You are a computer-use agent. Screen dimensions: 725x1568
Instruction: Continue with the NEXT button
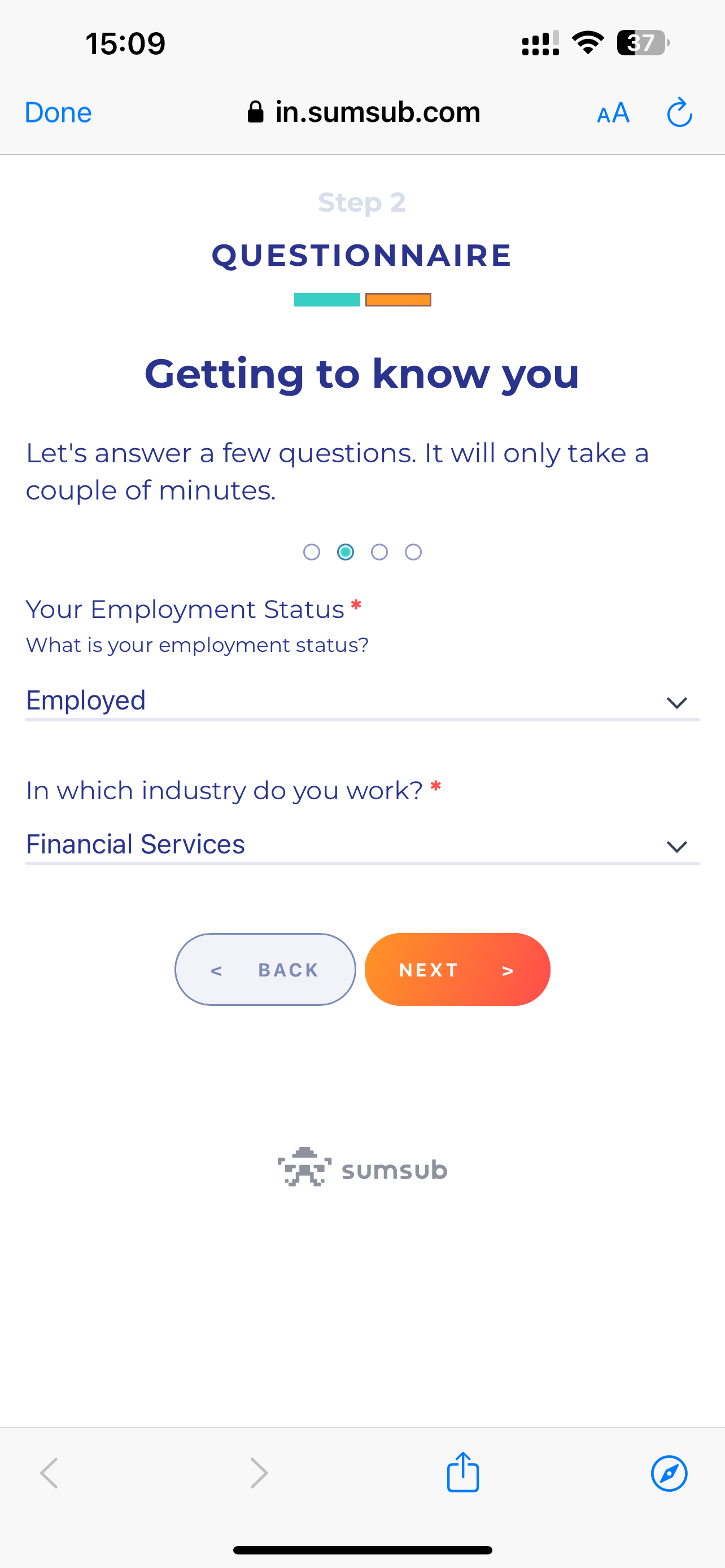tap(457, 969)
